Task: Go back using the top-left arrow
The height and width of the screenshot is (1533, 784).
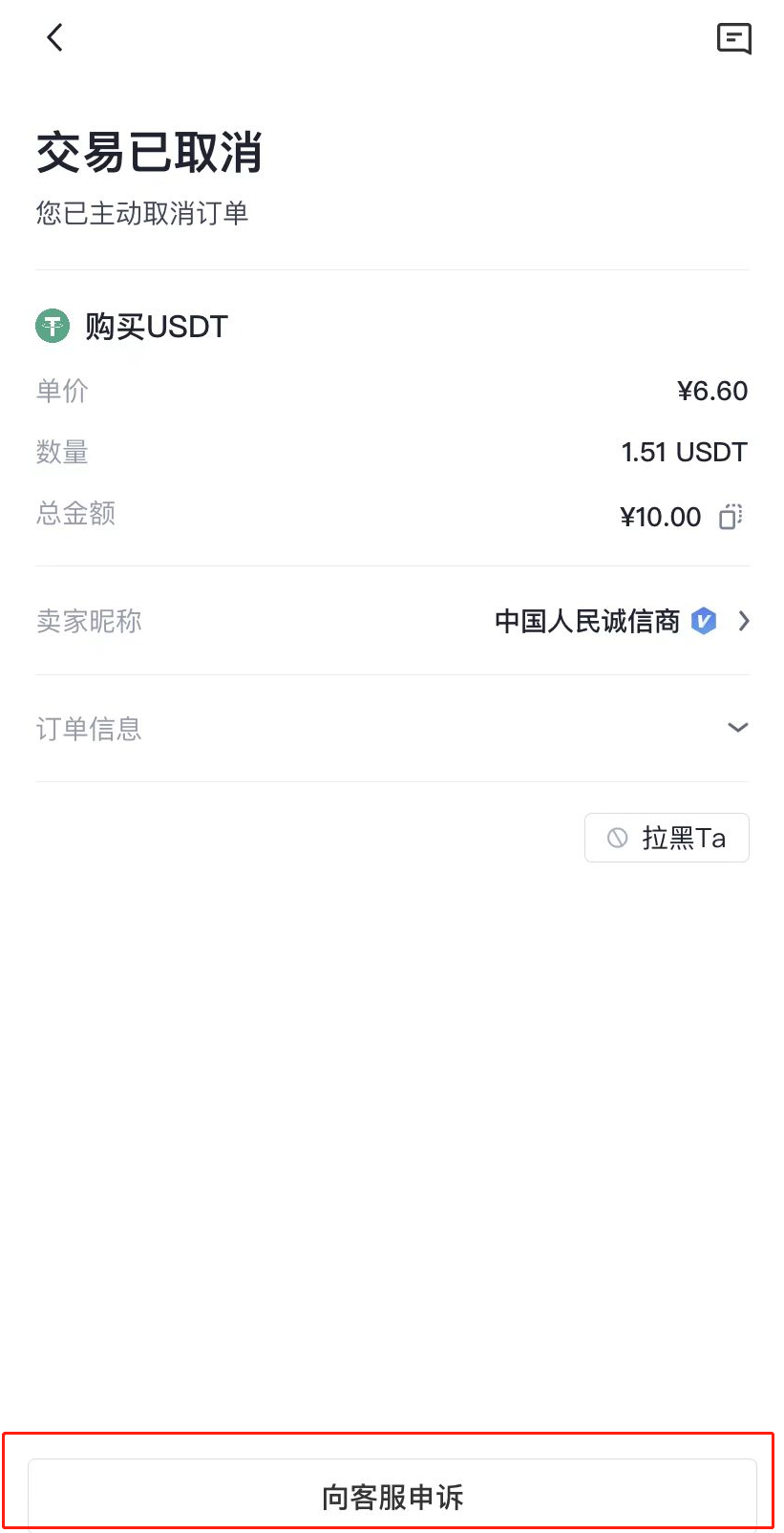Action: click(54, 37)
